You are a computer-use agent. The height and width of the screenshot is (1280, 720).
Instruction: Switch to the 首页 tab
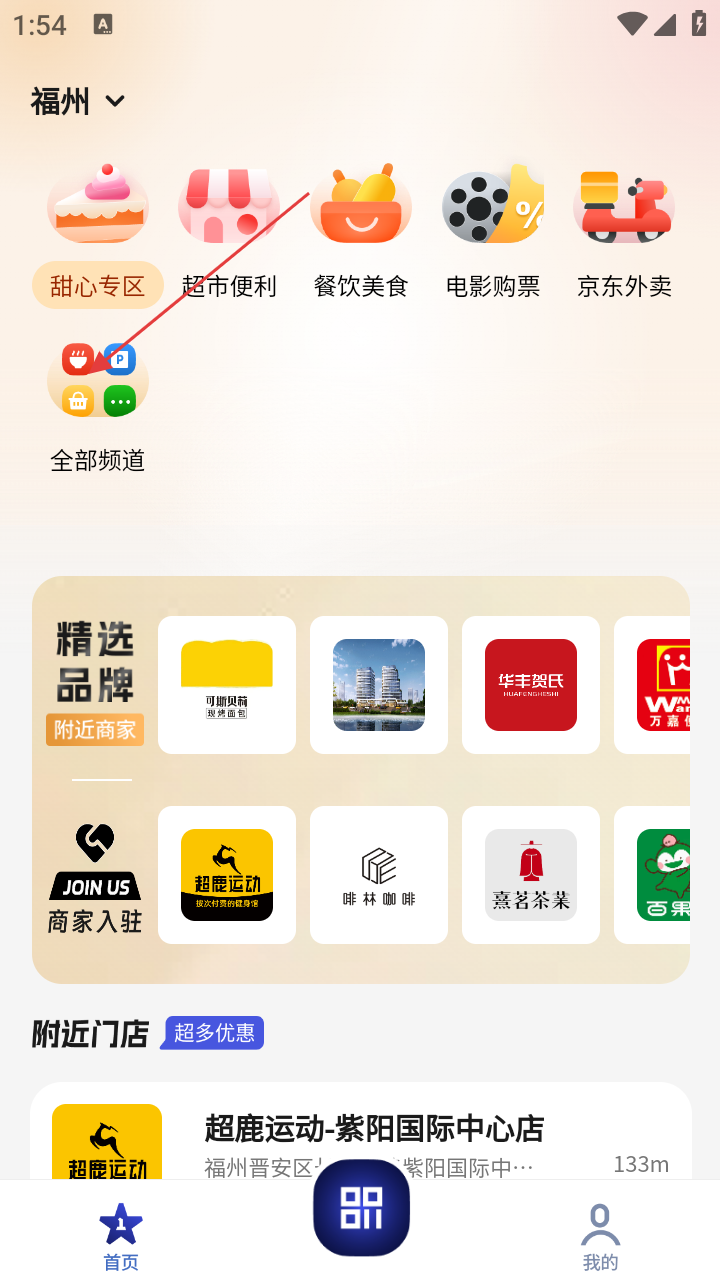point(121,1237)
